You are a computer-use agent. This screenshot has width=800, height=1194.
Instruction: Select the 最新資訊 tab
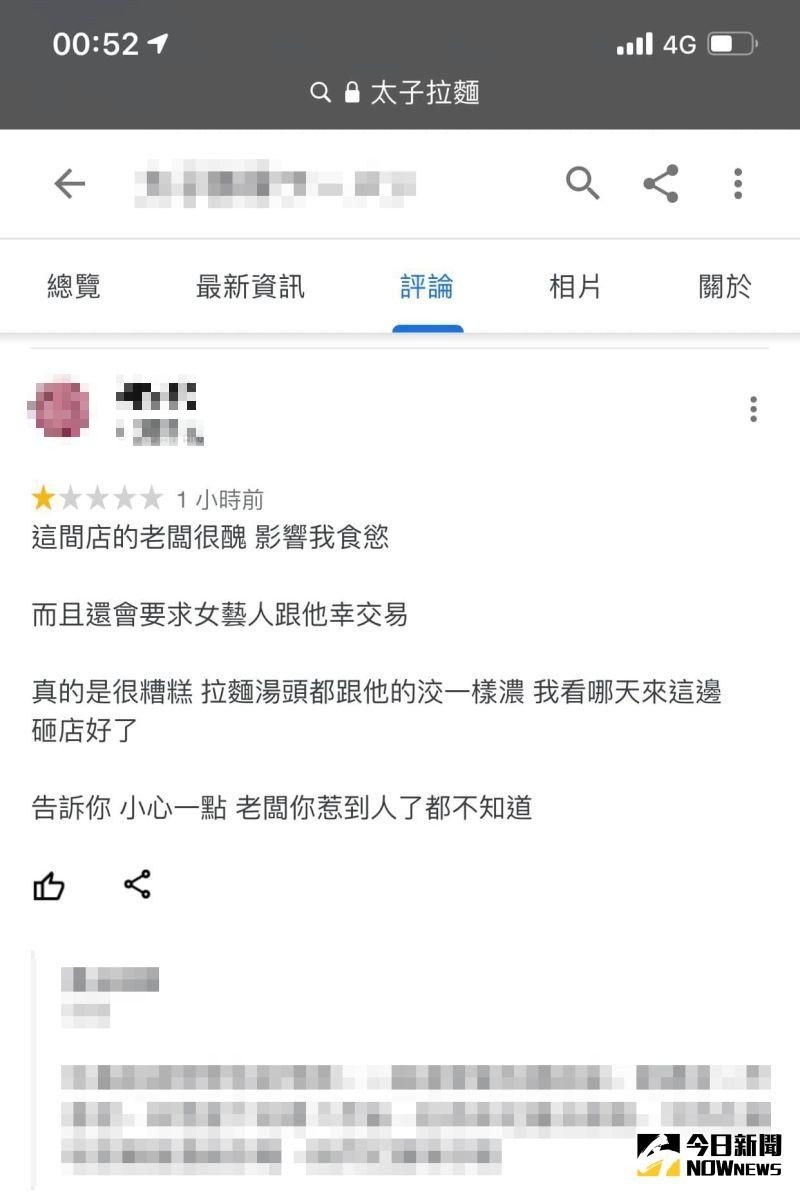[250, 287]
